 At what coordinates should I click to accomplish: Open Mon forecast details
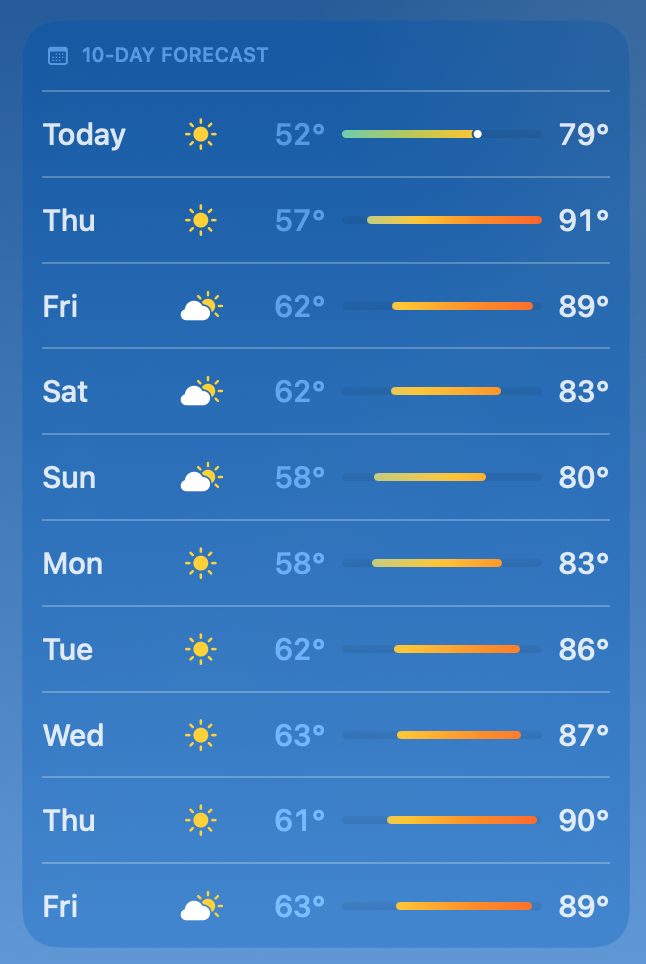[325, 563]
